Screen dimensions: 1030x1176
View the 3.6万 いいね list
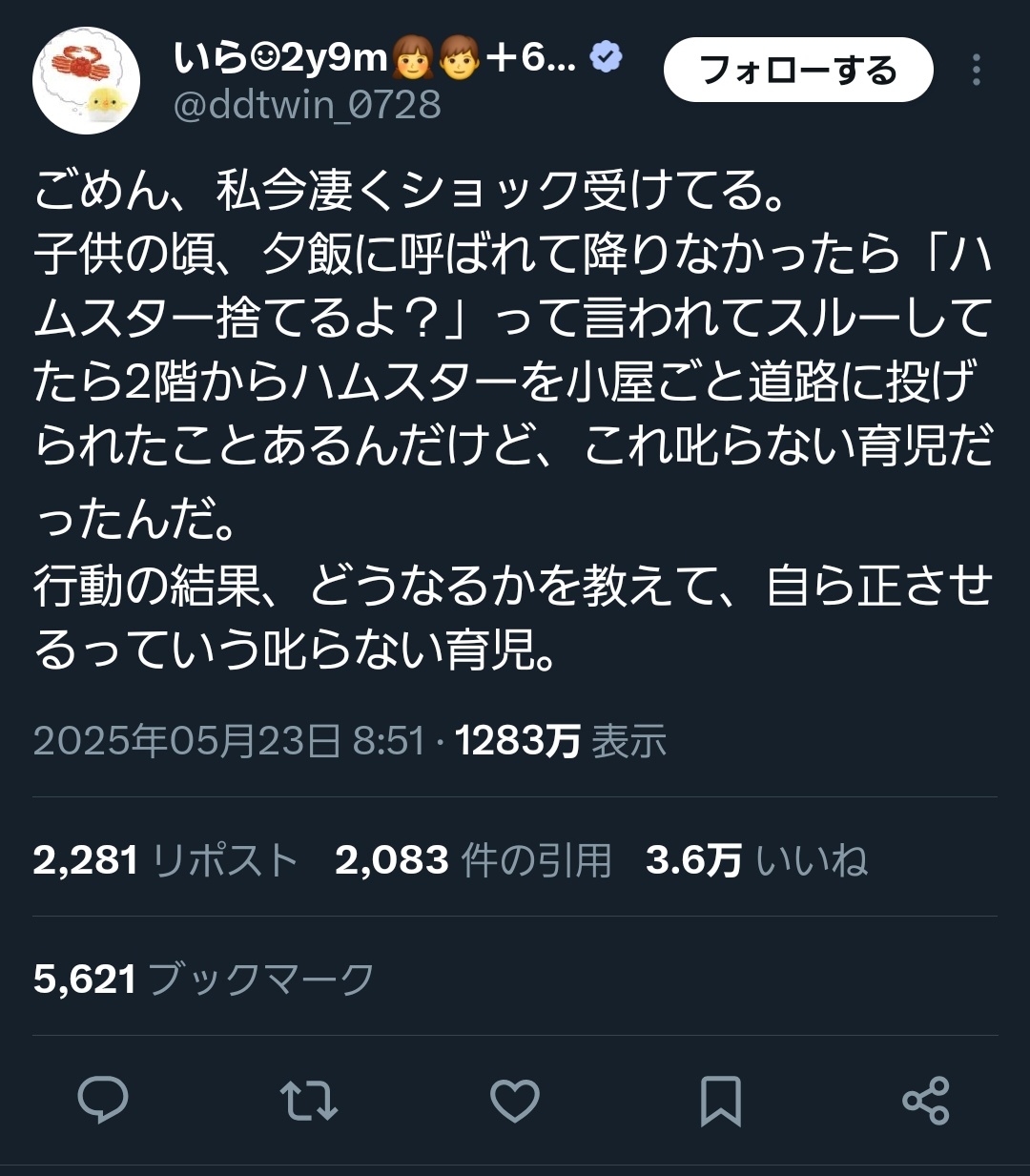pos(756,860)
